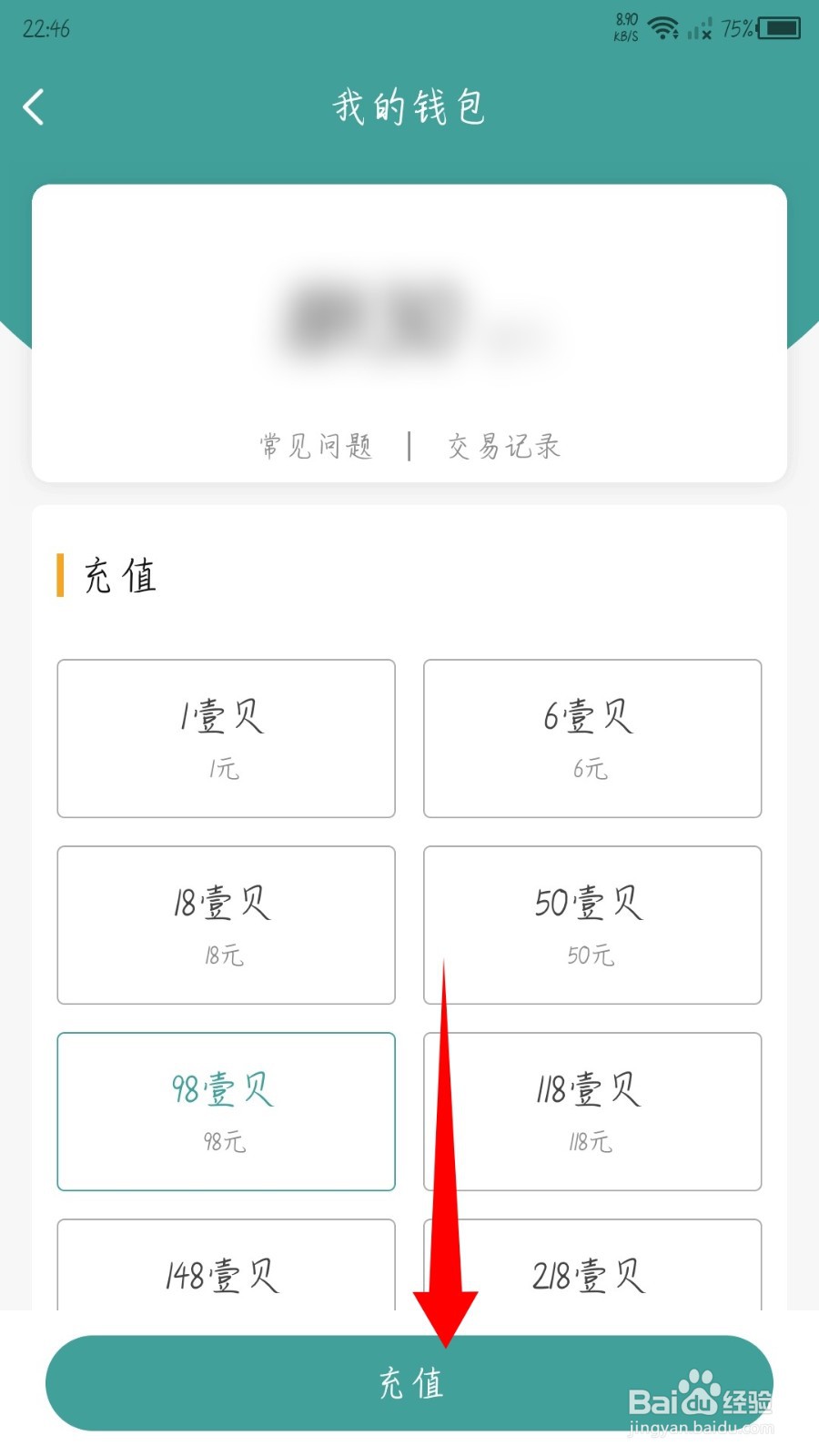The height and width of the screenshot is (1456, 819).
Task: Select the 6壹贝 recharge option
Action: [x=591, y=737]
